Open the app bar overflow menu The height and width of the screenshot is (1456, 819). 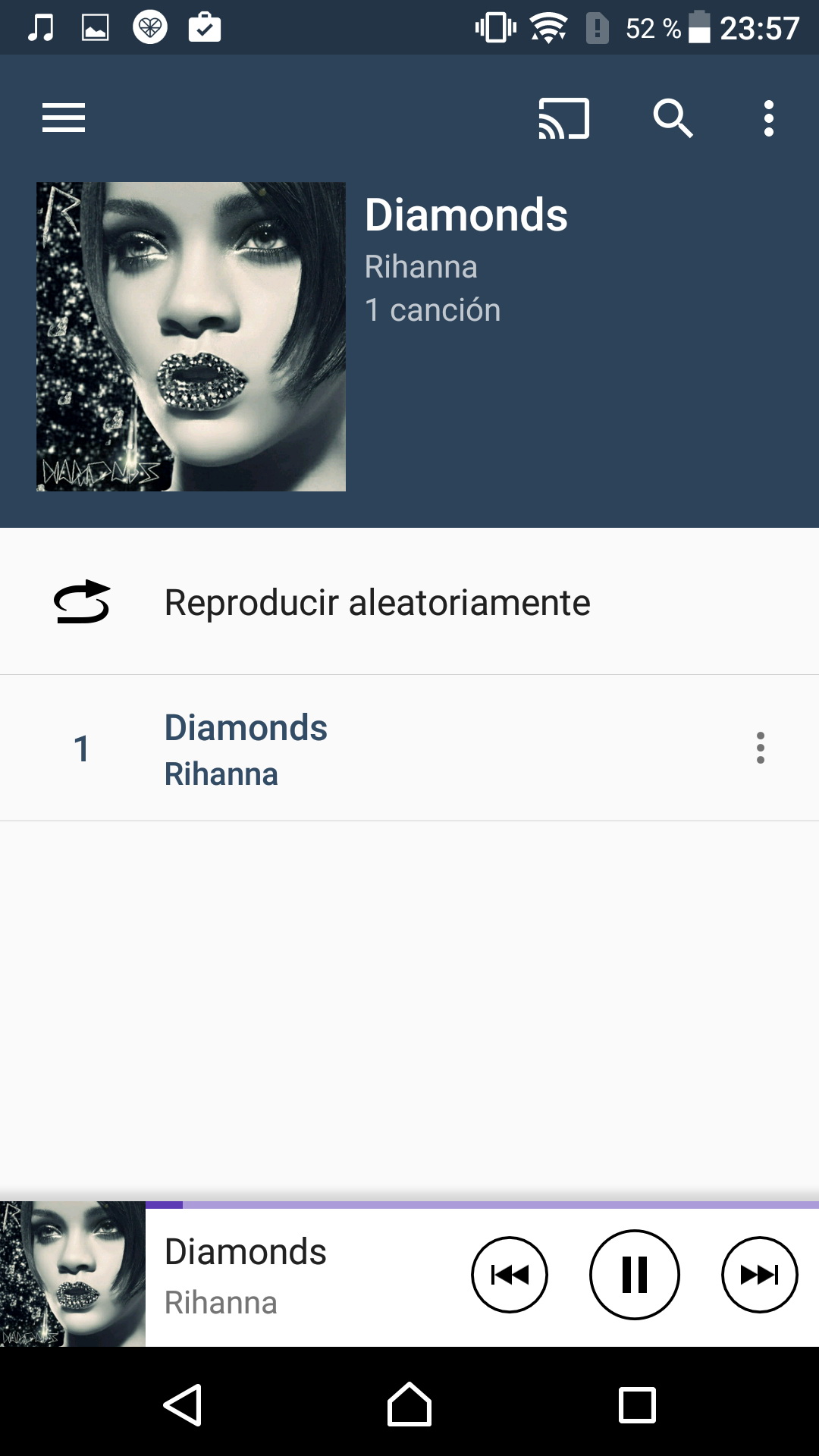coord(769,118)
